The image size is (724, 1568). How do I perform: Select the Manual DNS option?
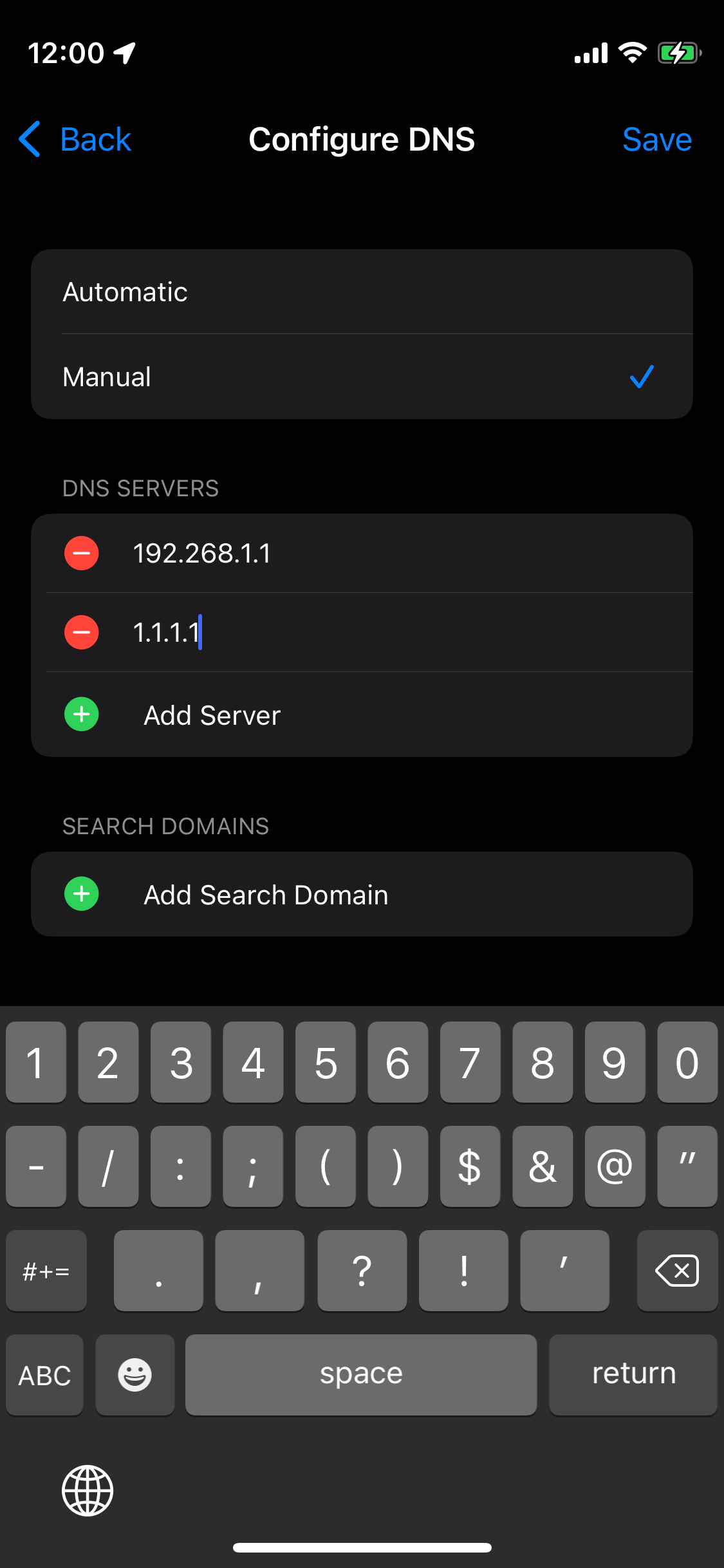coord(362,377)
